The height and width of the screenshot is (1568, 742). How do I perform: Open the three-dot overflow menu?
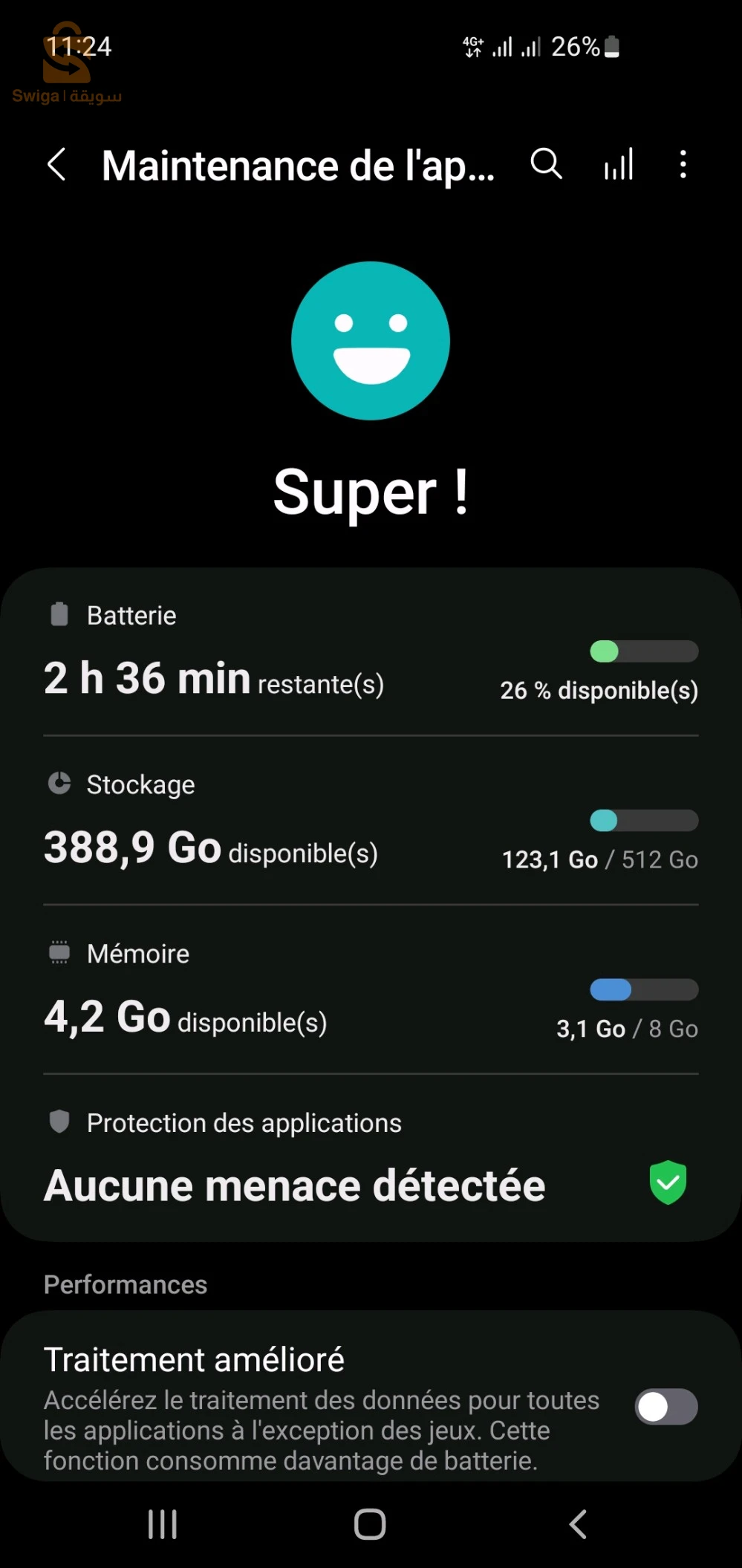(683, 164)
